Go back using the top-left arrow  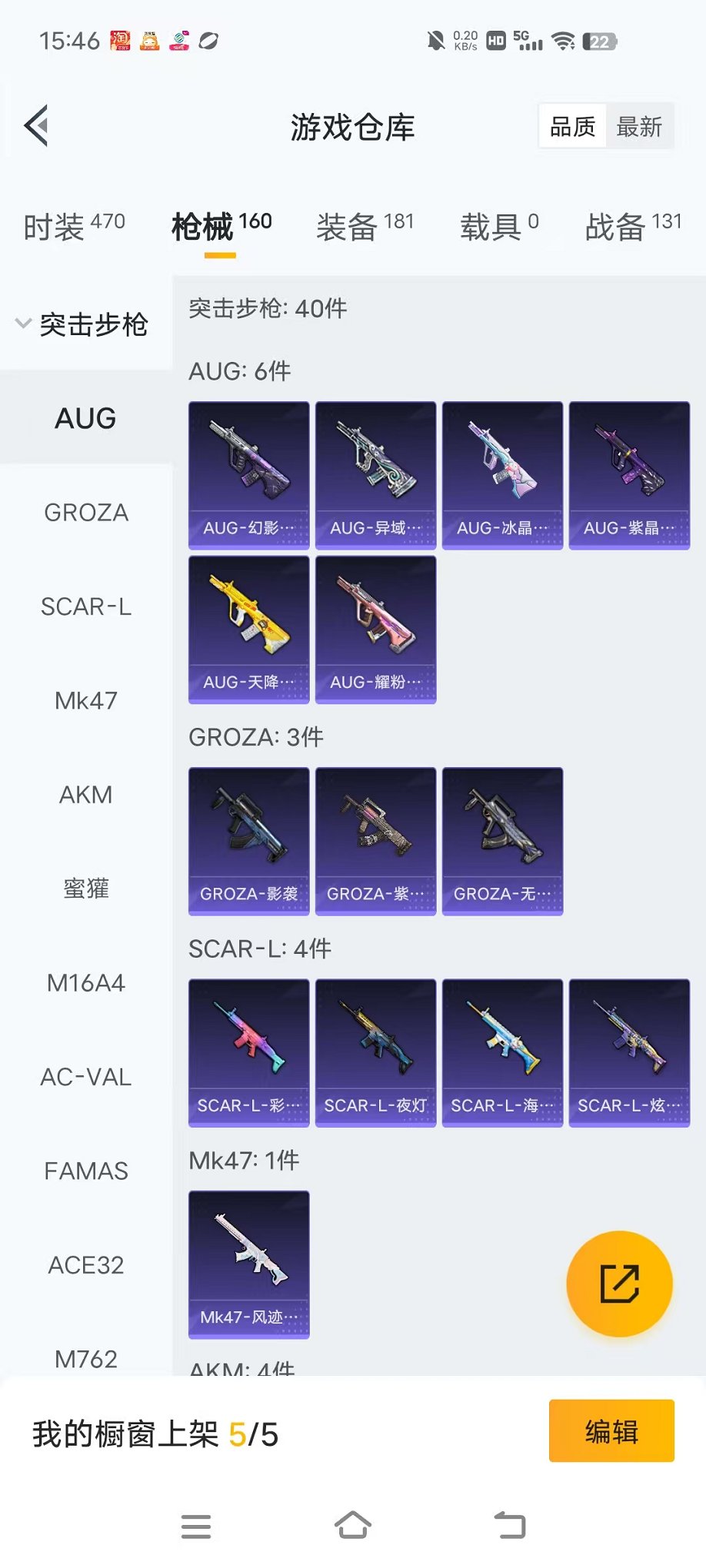click(x=36, y=125)
